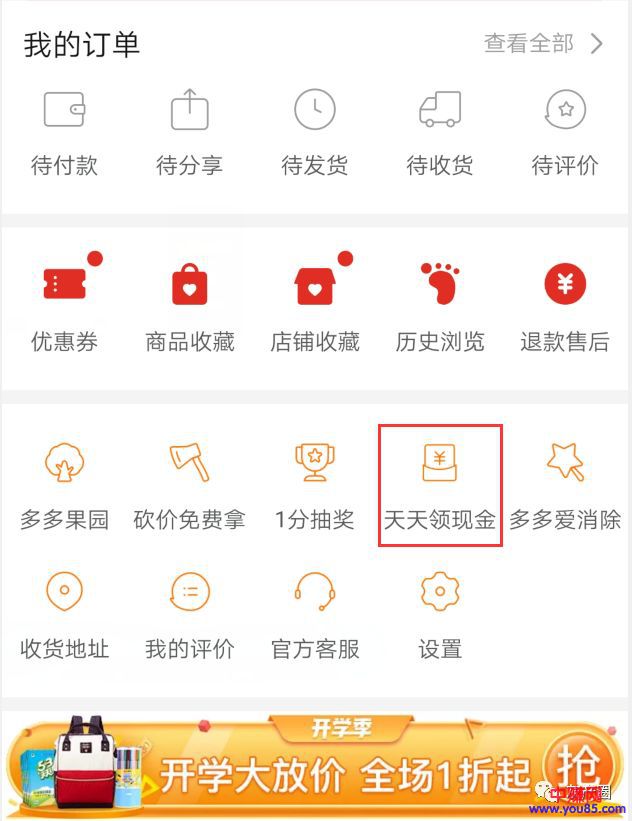Launch 多多果园 orchard game

65,485
